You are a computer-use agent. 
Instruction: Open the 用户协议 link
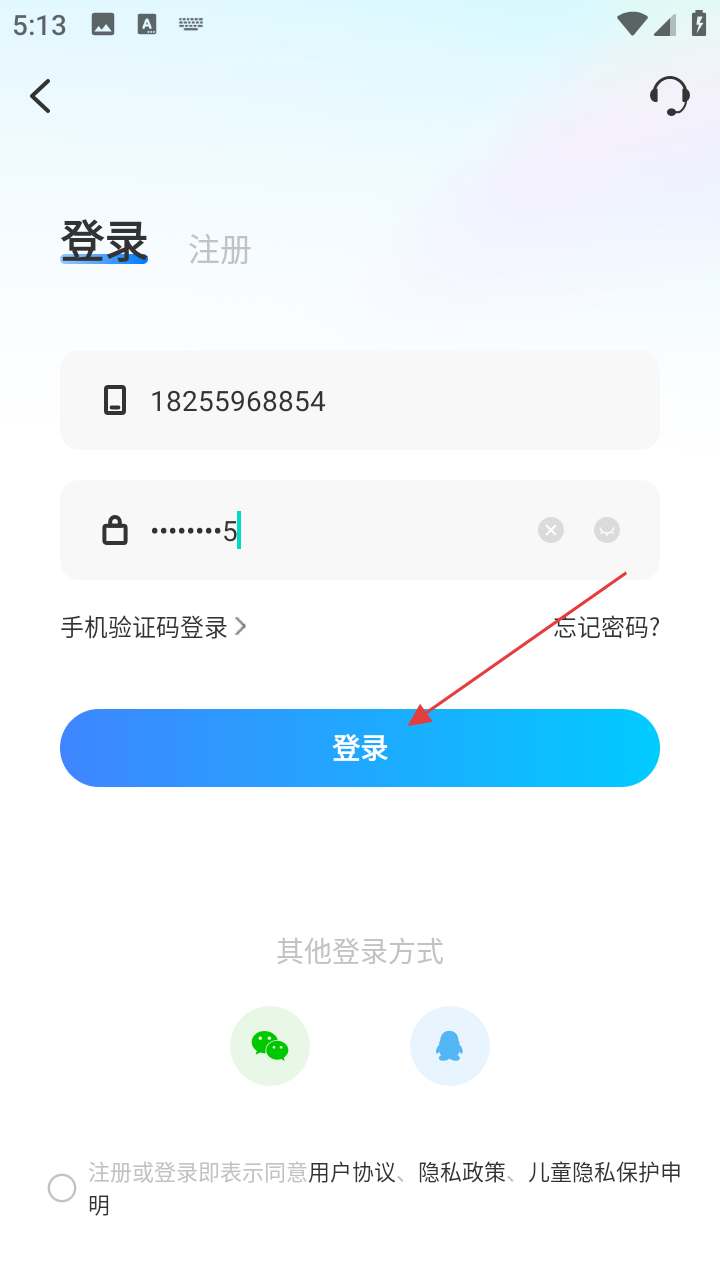352,1172
